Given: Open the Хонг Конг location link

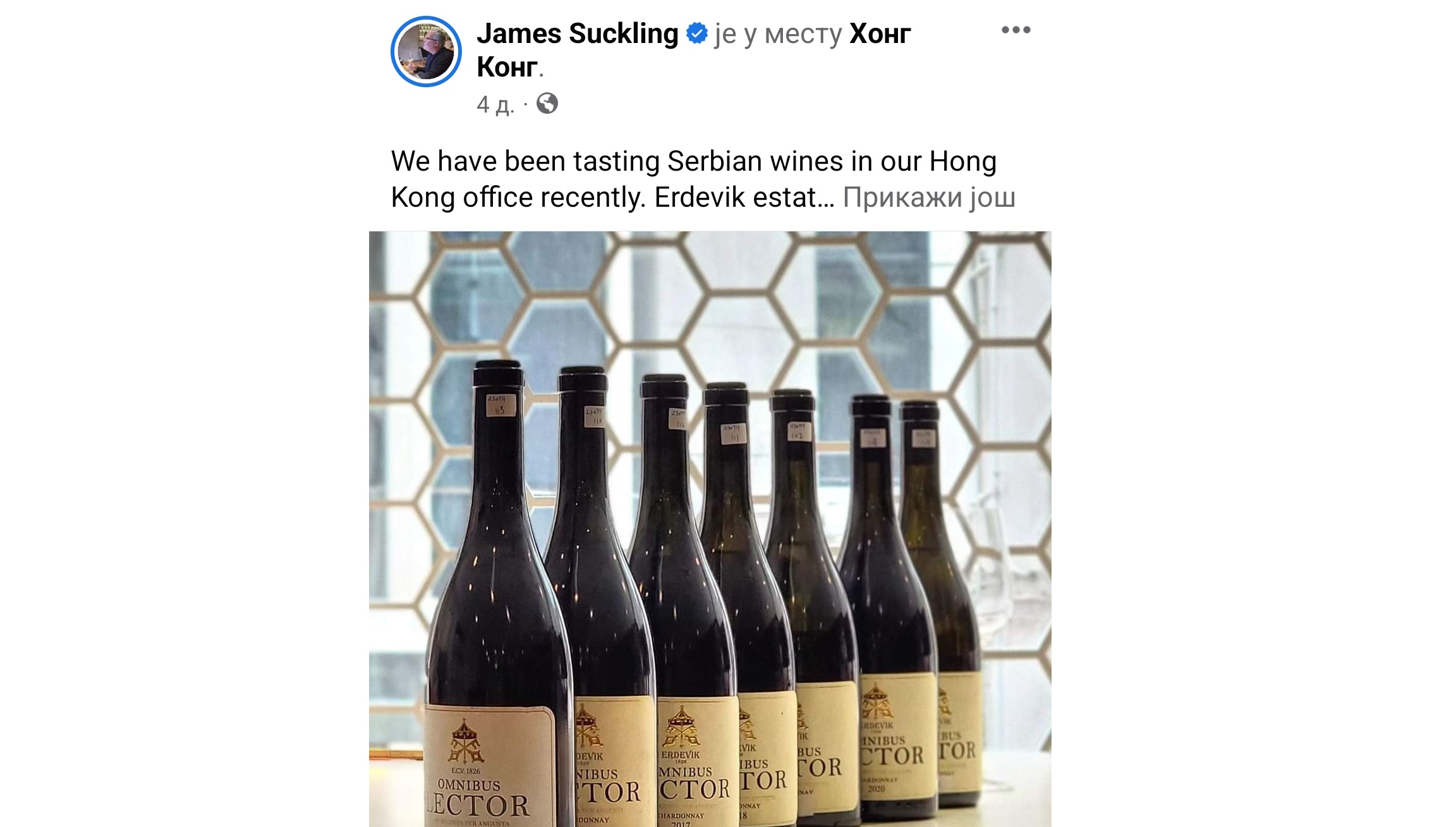Looking at the screenshot, I should click(x=879, y=34).
